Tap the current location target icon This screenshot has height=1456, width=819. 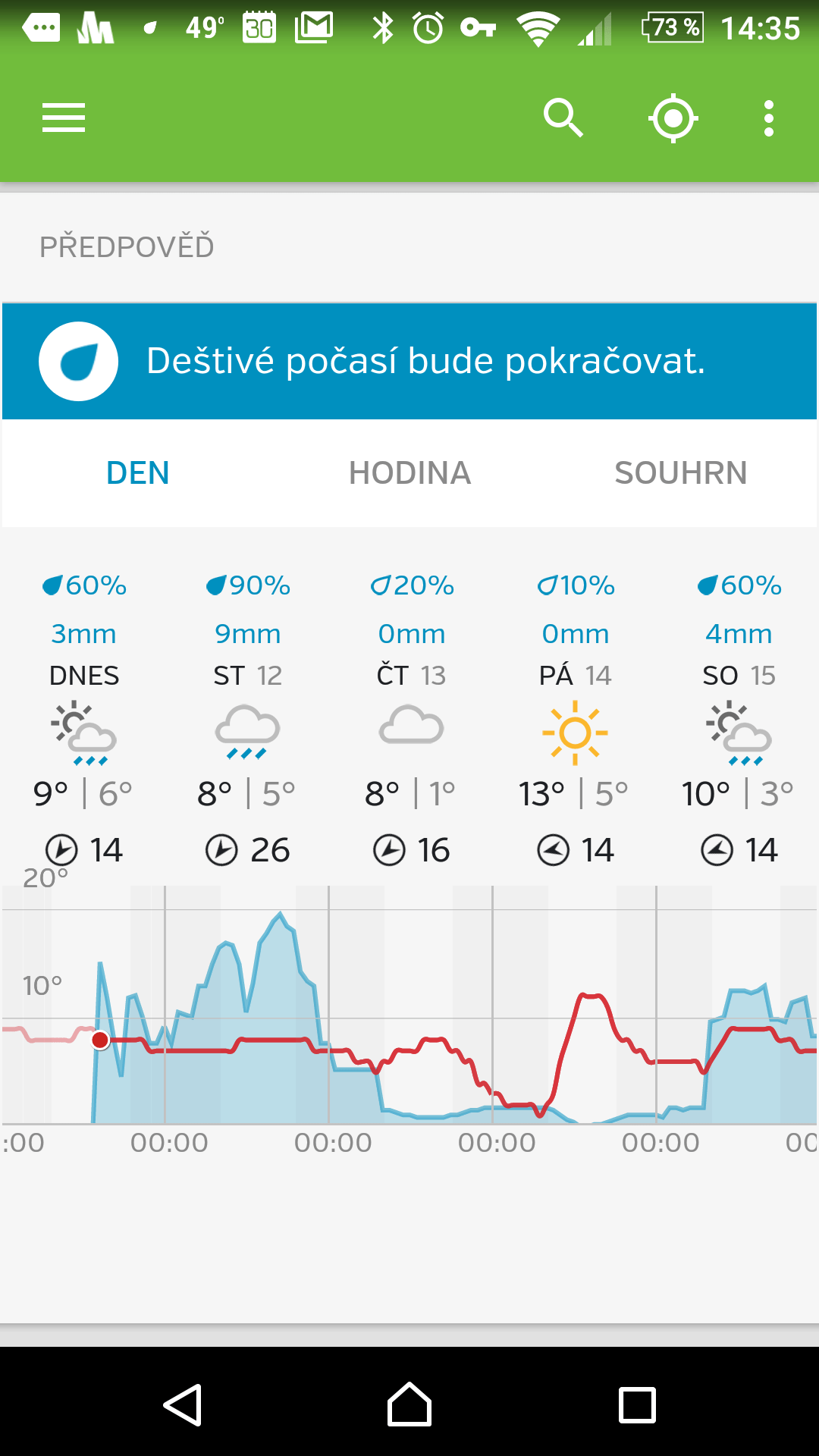click(673, 118)
